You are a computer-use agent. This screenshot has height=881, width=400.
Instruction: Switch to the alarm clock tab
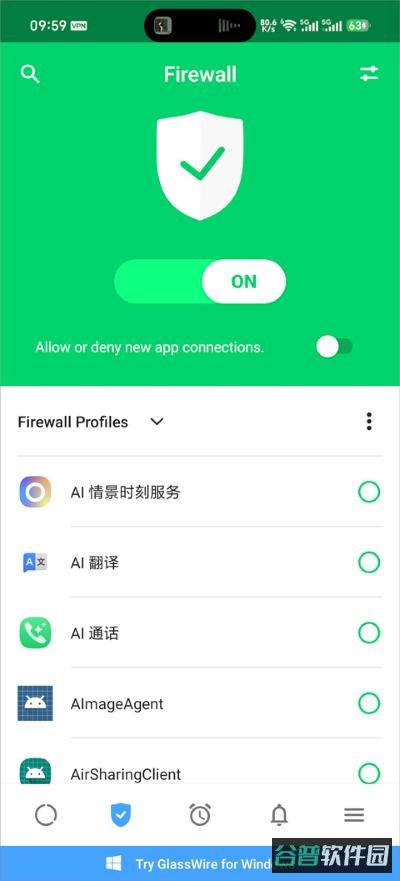point(200,815)
